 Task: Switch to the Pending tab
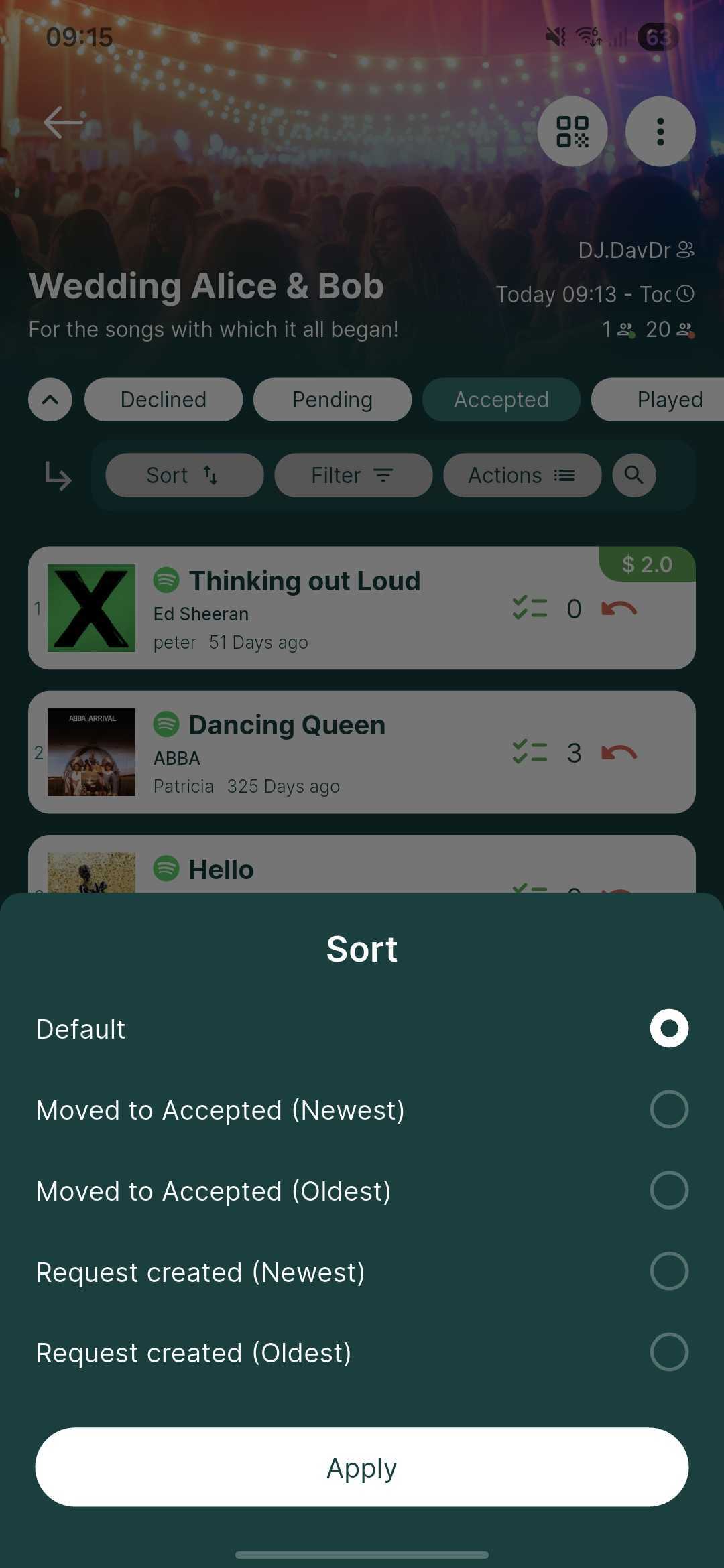pyautogui.click(x=333, y=400)
